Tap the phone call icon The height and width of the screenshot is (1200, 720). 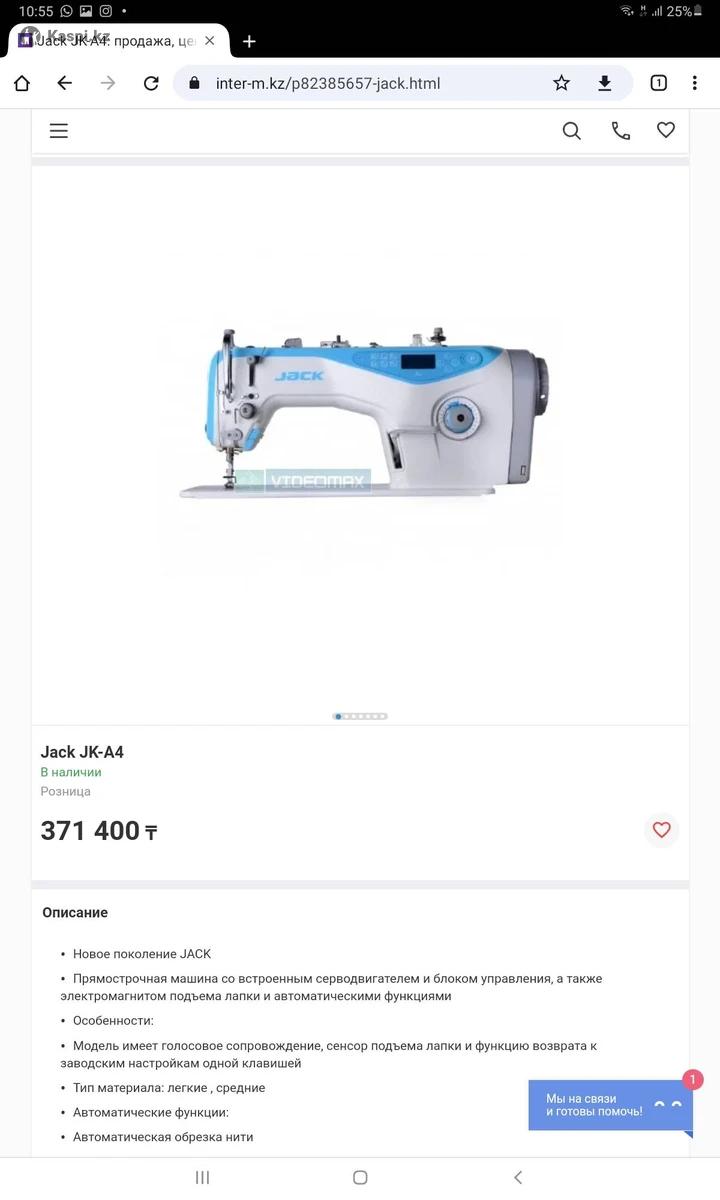[x=620, y=131]
